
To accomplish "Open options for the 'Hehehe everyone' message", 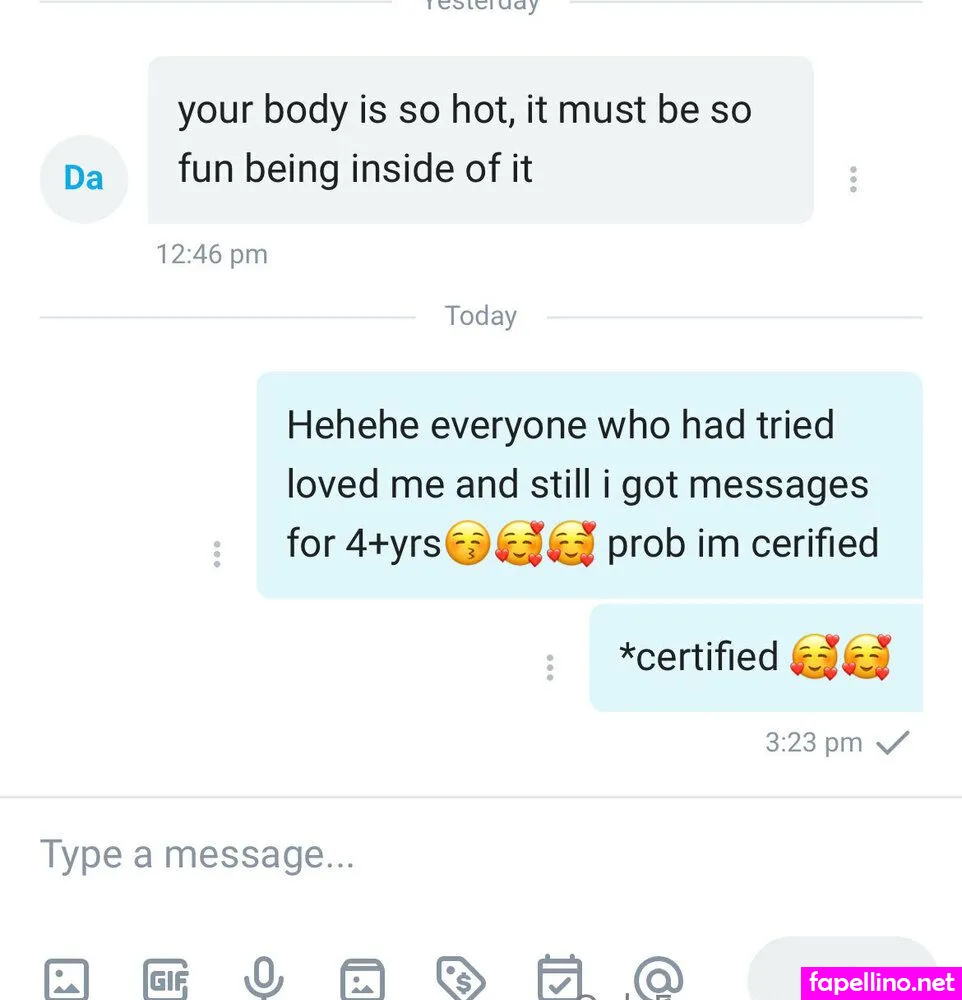I will click(x=217, y=554).
